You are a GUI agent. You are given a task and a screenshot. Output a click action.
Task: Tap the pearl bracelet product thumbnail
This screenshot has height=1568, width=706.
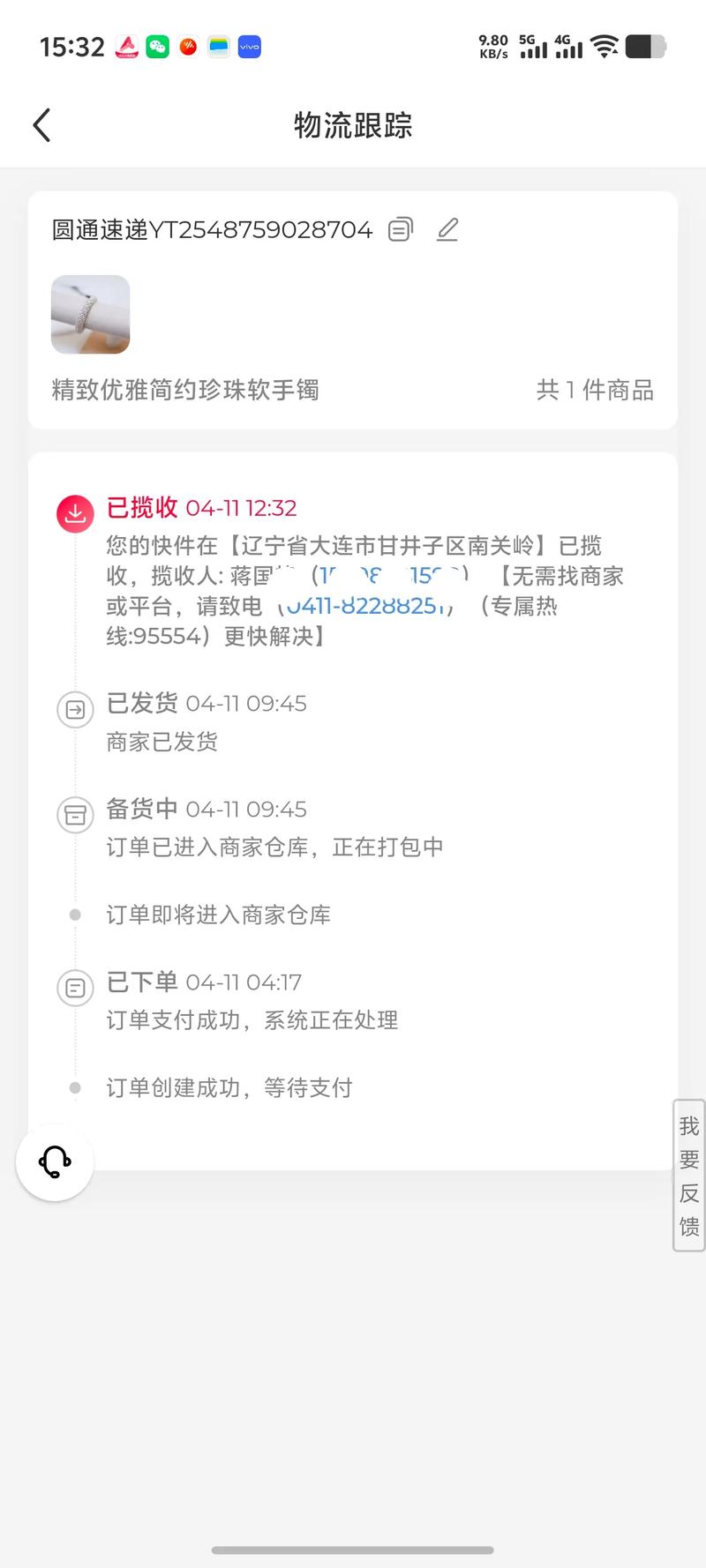(90, 315)
